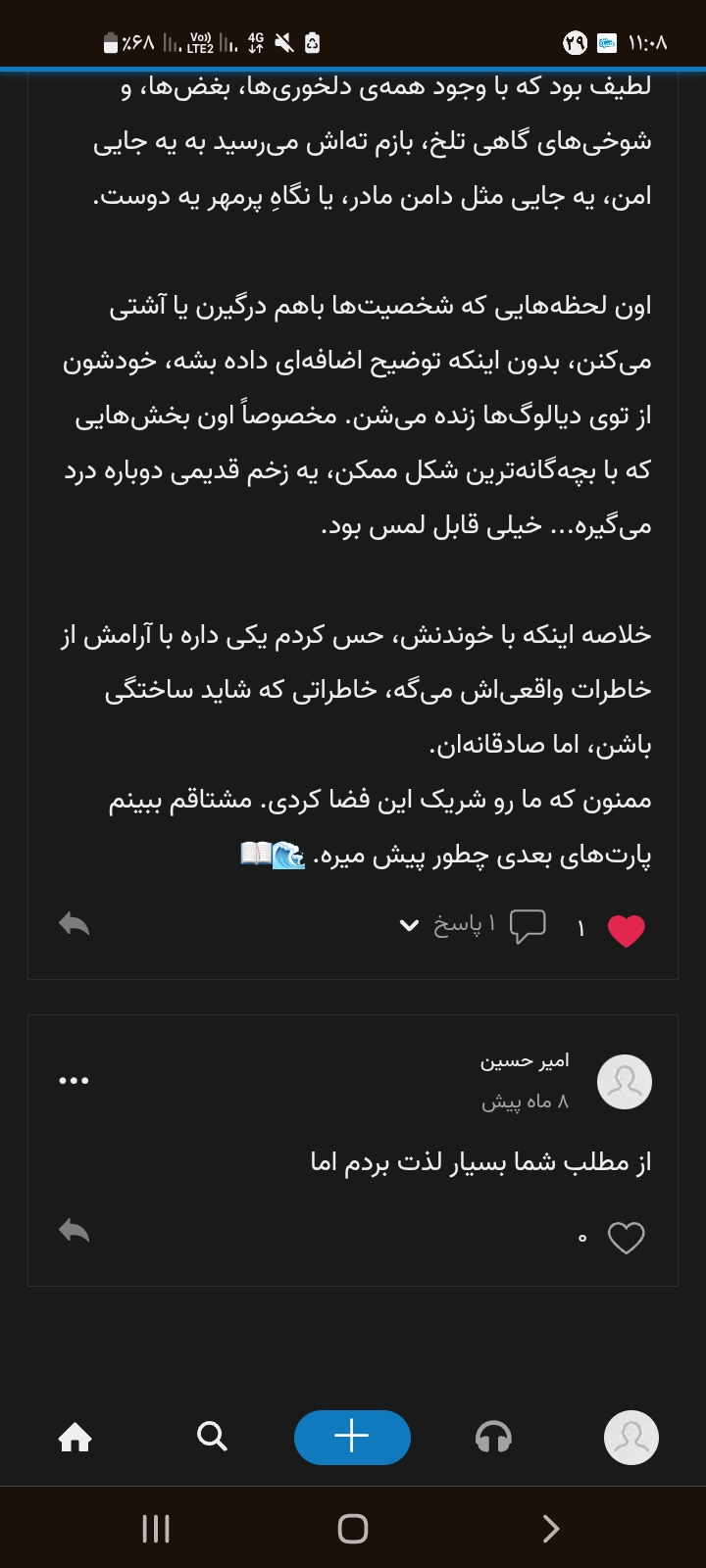This screenshot has width=706, height=1568.
Task: Create a new post with plus button
Action: (352, 1438)
